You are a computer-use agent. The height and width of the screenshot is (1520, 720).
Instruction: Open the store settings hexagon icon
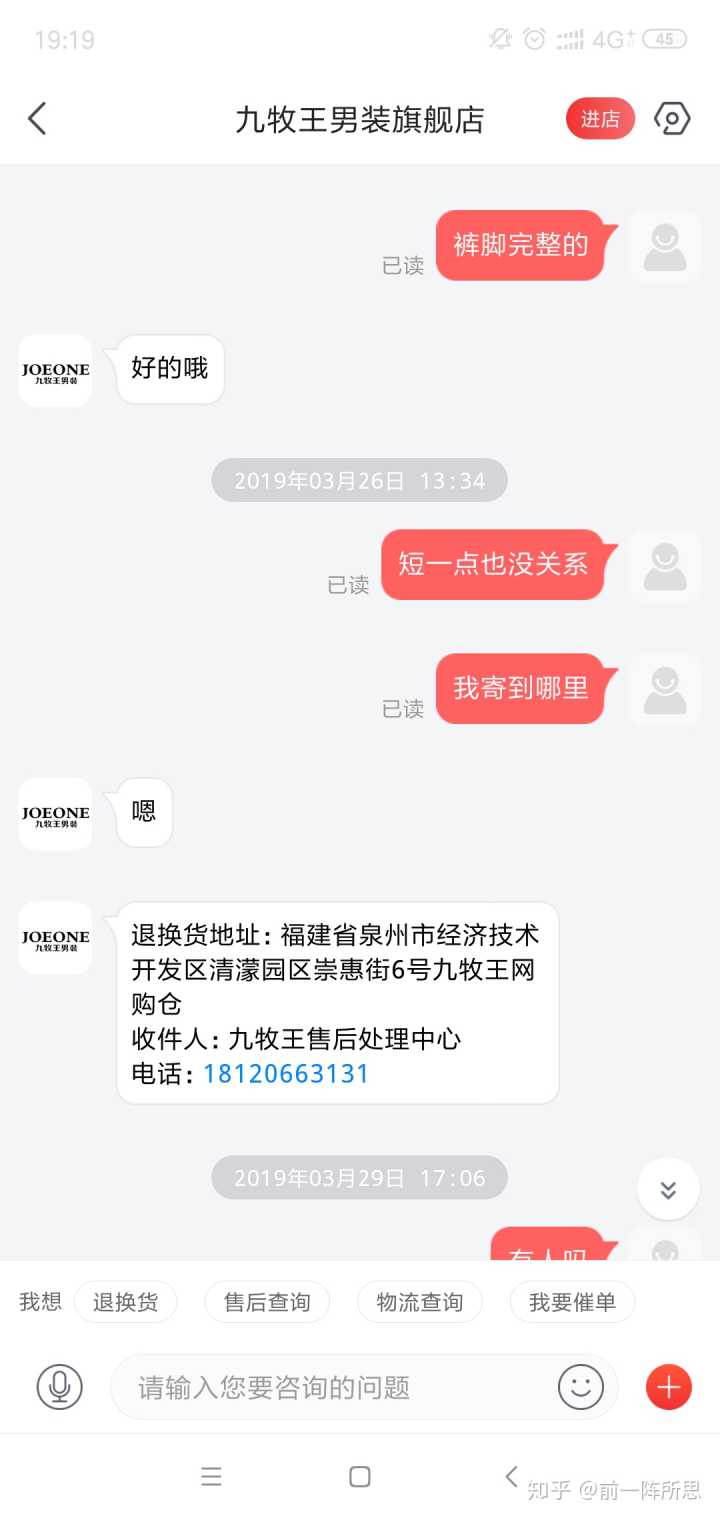point(672,119)
